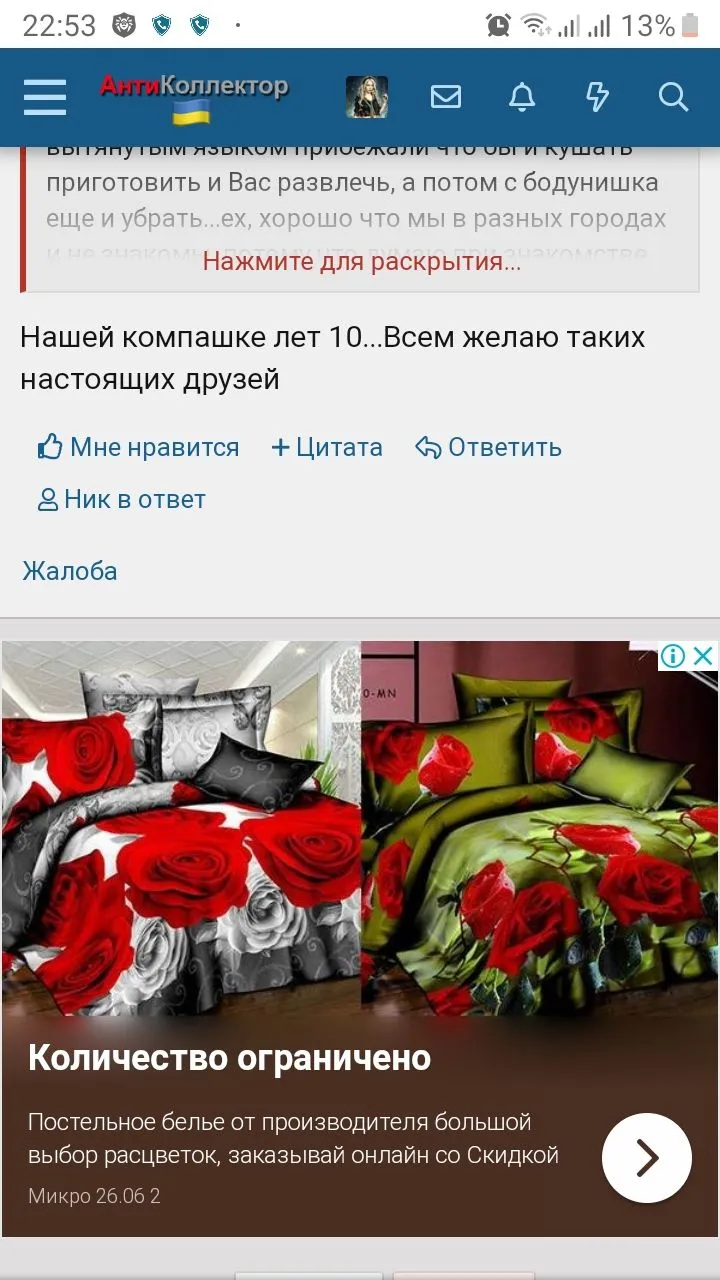
Task: Open the ad info icon
Action: (x=673, y=656)
